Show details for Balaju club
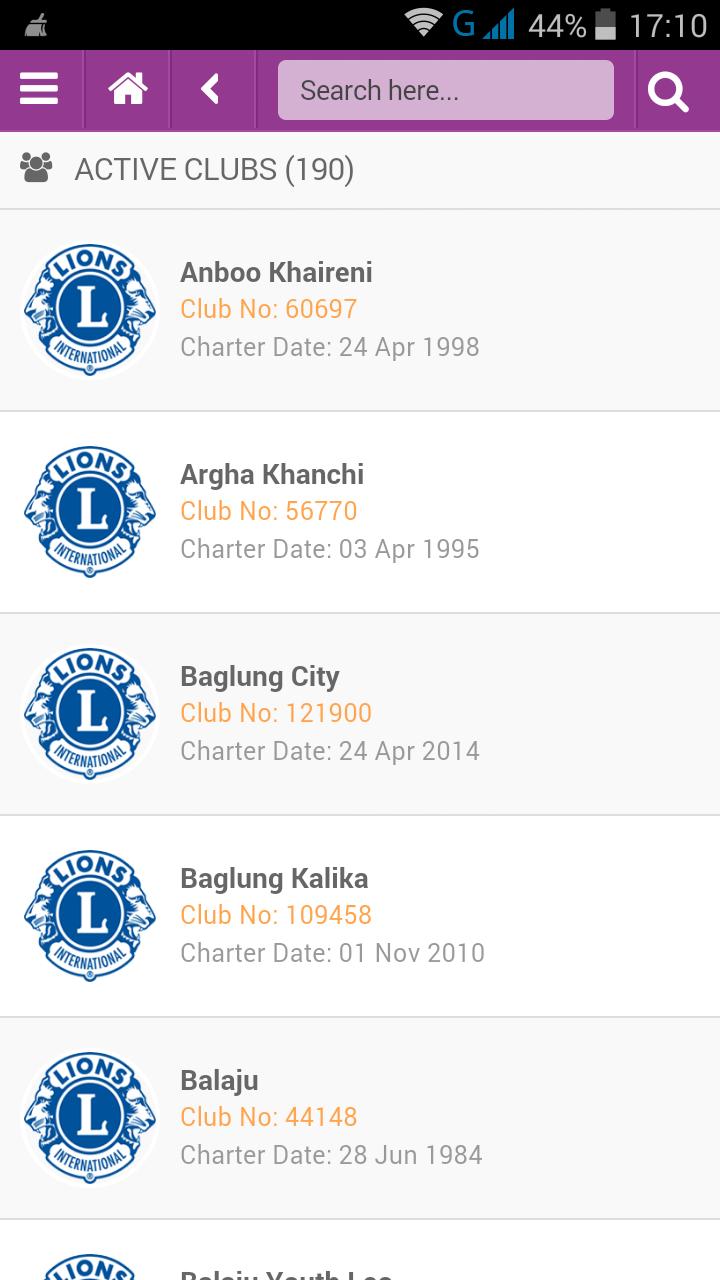 [360, 1118]
